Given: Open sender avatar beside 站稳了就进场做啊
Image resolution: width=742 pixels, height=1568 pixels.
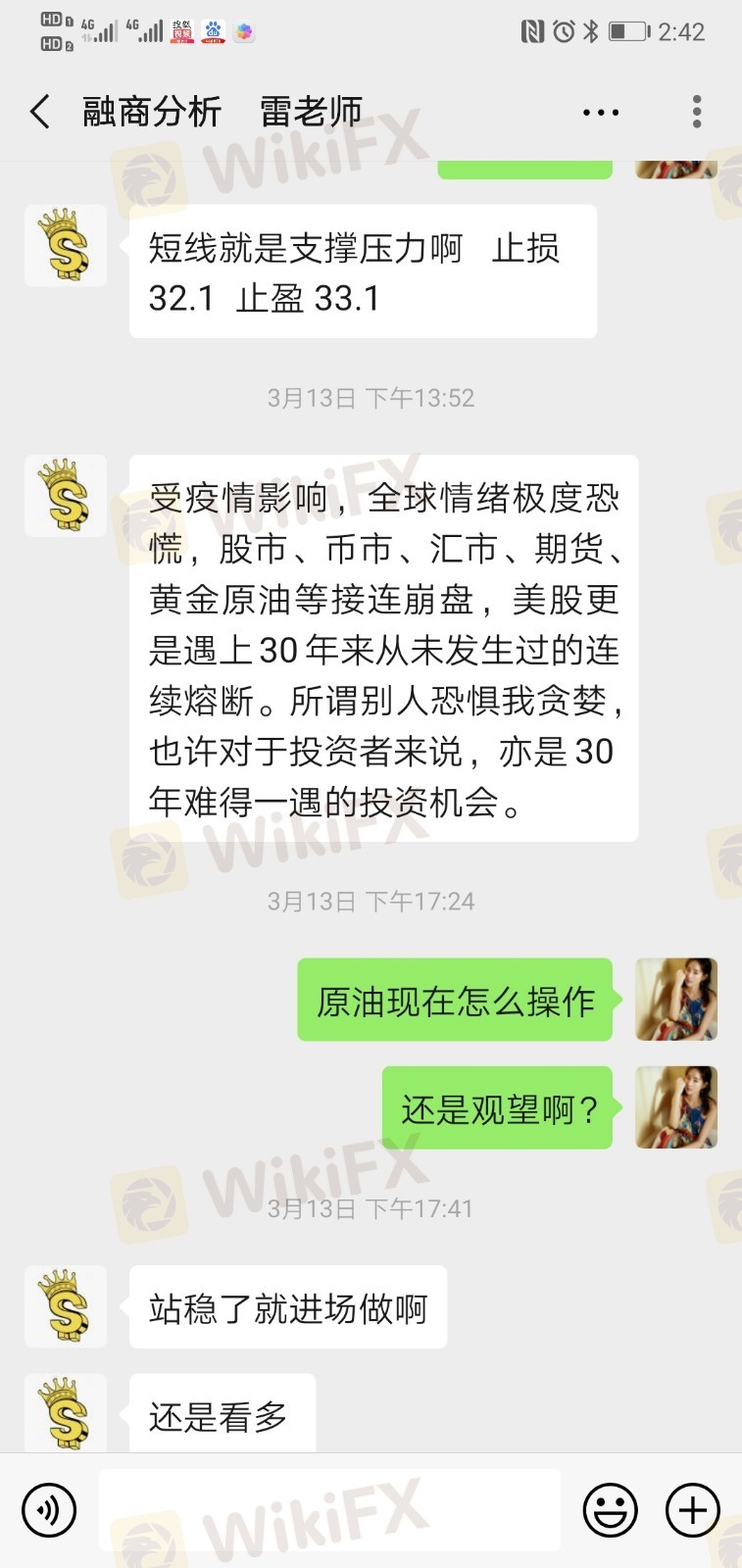Looking at the screenshot, I should point(66,1306).
